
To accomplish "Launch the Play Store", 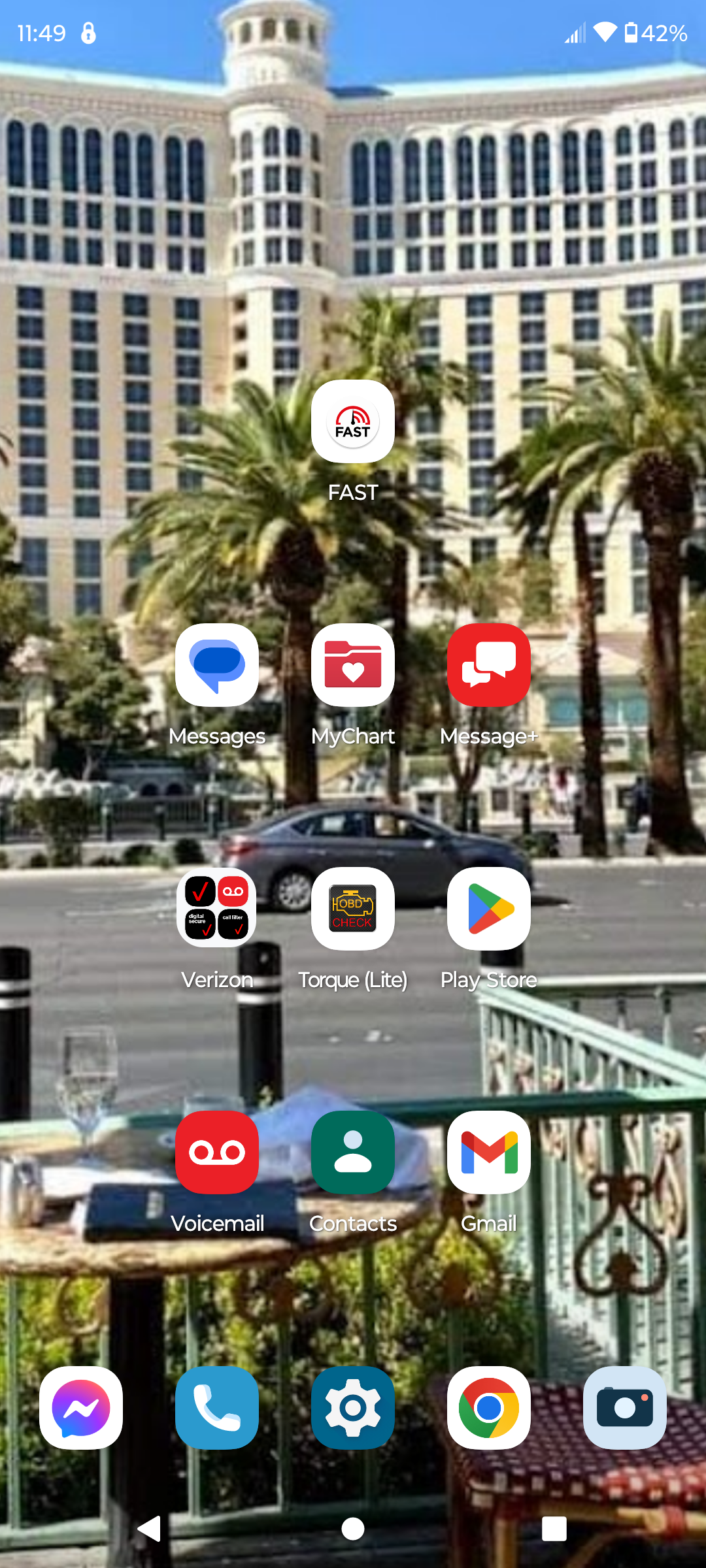I will coord(488,909).
